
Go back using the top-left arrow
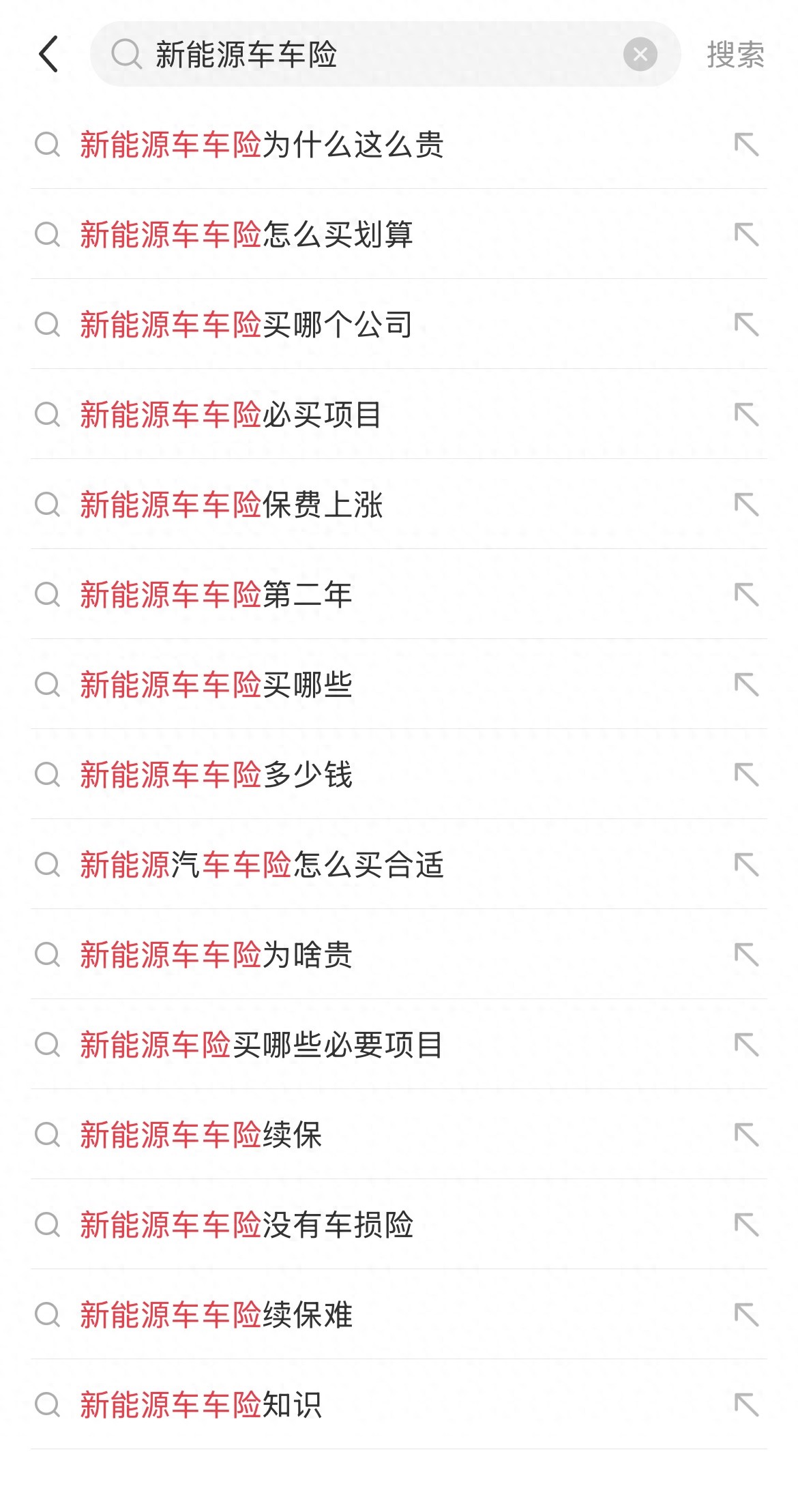click(48, 54)
